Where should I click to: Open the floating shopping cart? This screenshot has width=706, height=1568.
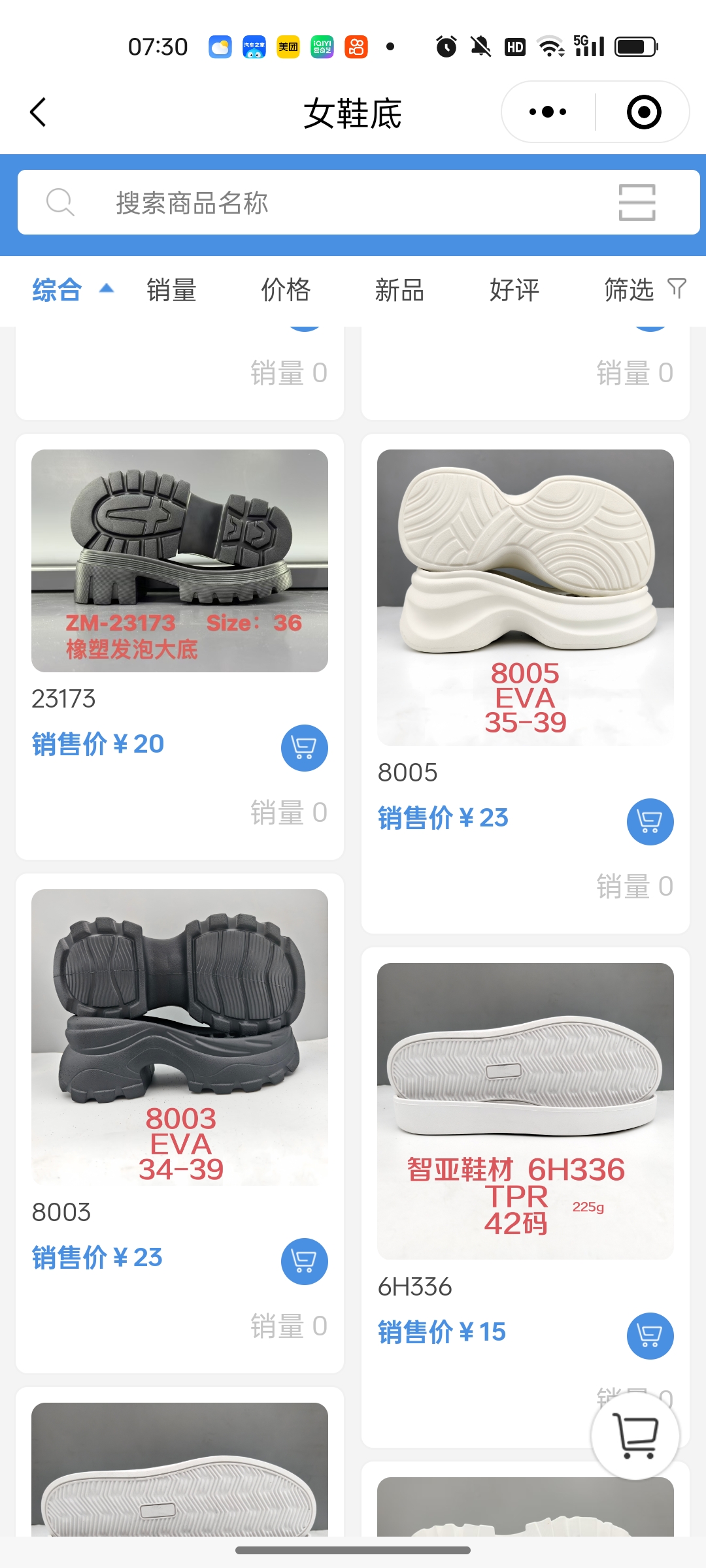(x=635, y=1435)
